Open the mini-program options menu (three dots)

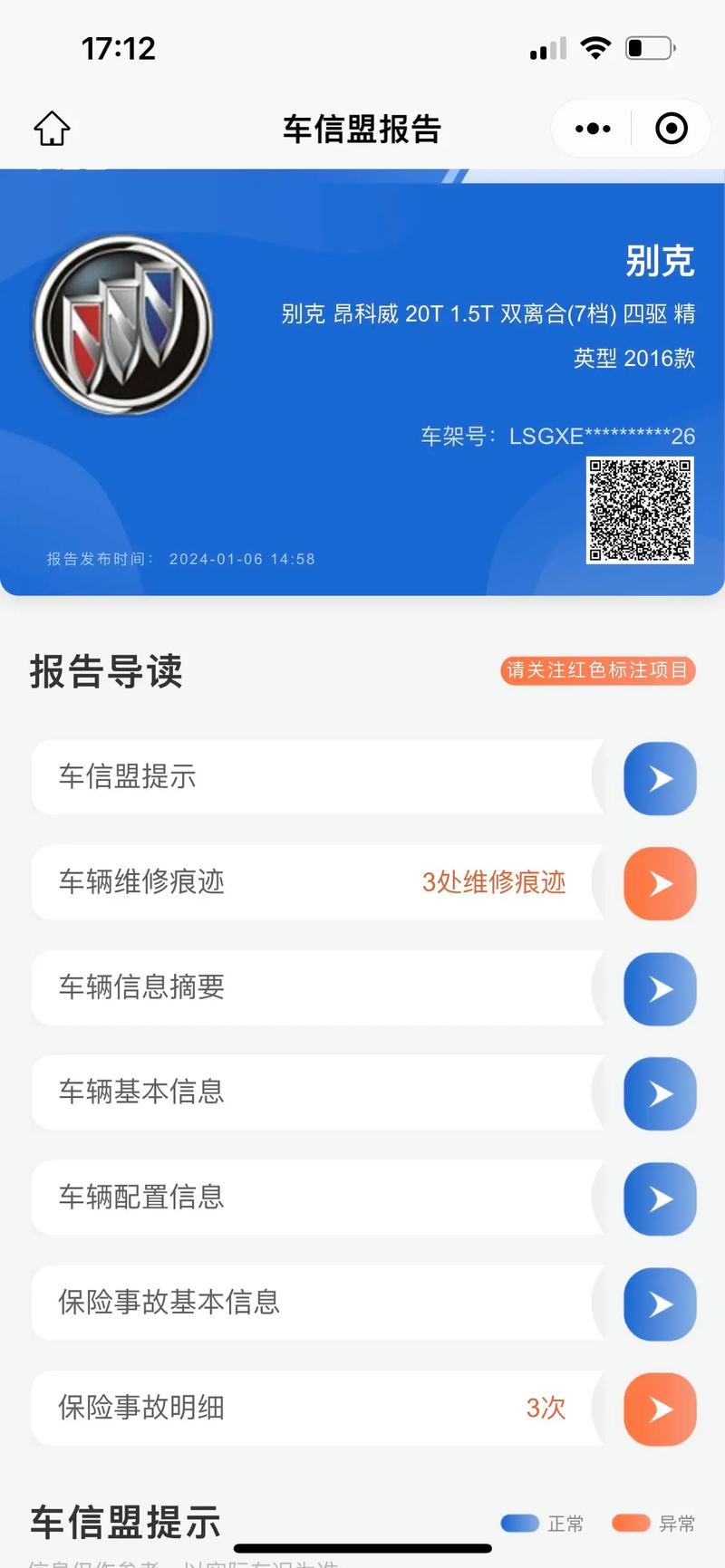coord(590,128)
